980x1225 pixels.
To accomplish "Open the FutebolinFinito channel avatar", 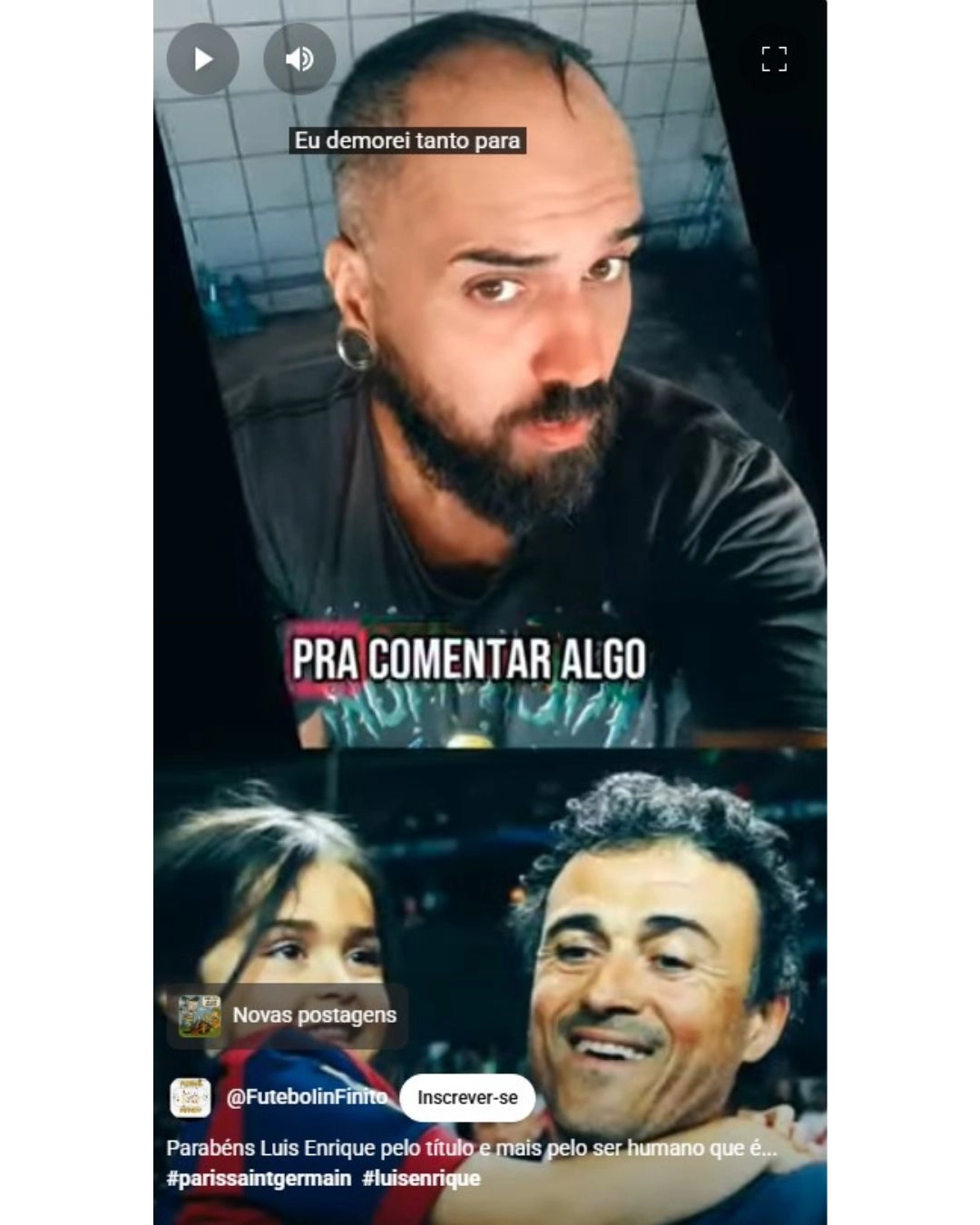I will click(191, 1098).
